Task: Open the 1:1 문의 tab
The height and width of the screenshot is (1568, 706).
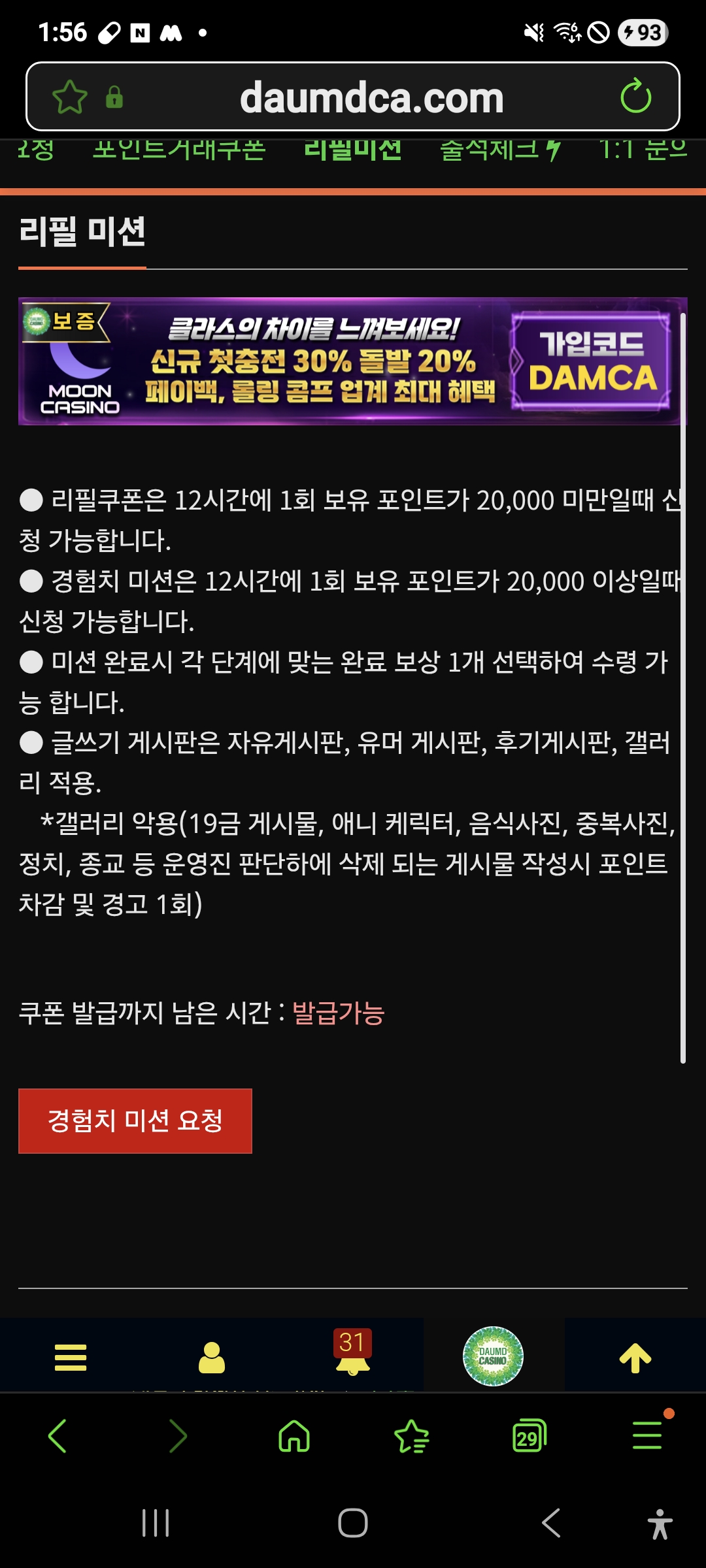Action: (x=643, y=150)
